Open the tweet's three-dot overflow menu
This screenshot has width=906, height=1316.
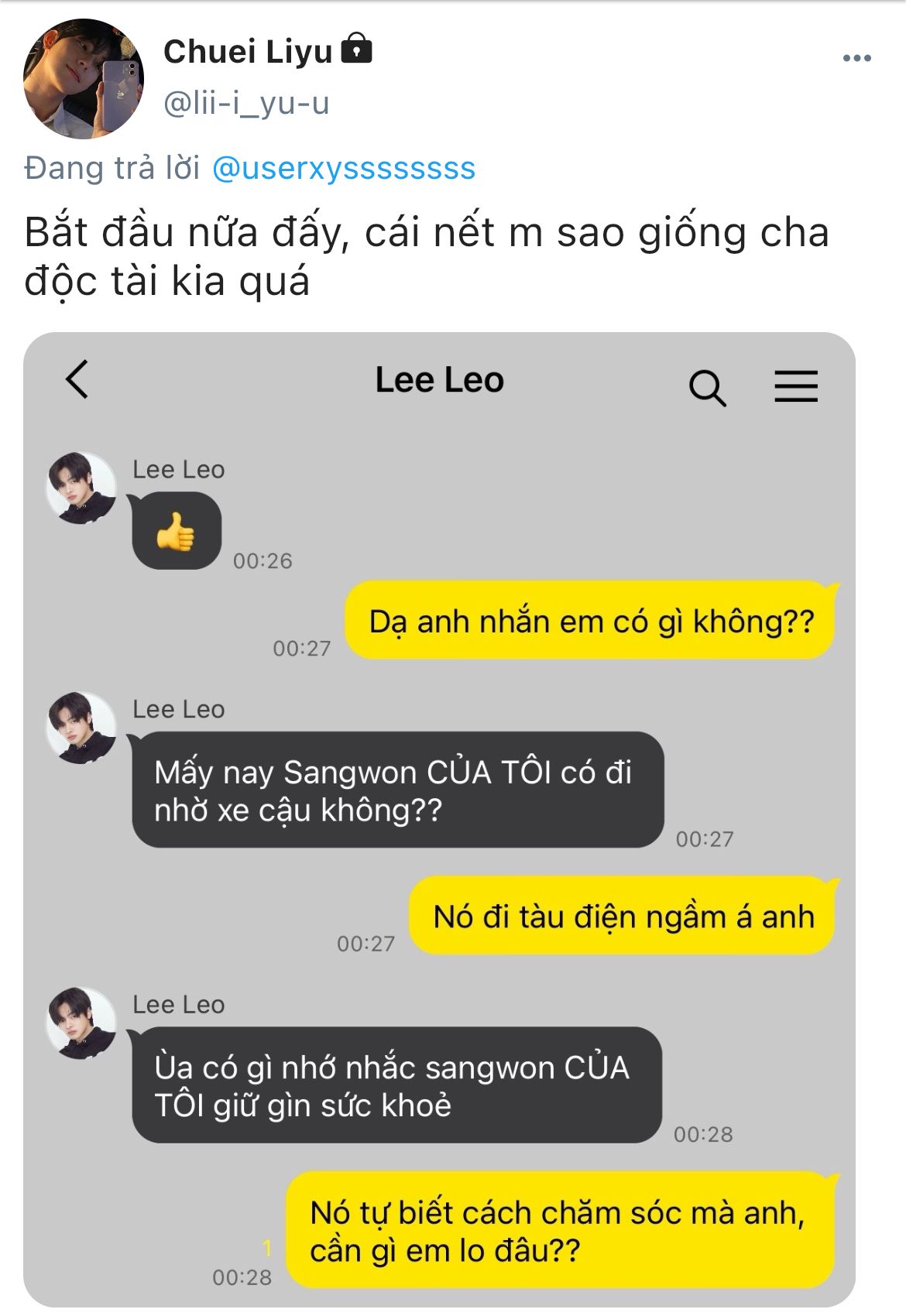pyautogui.click(x=856, y=59)
